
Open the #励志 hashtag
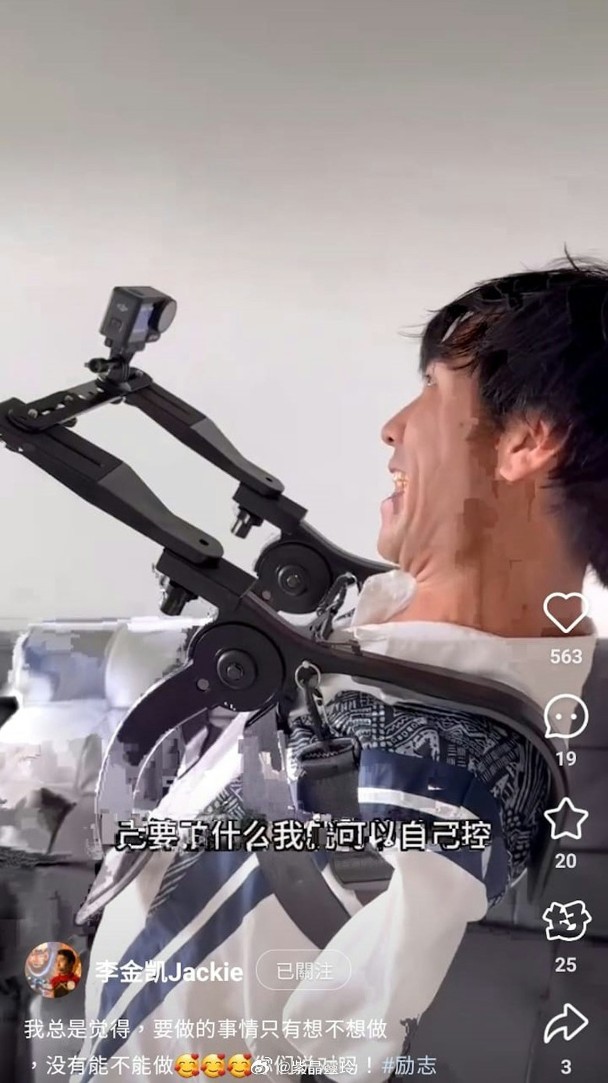[409, 1065]
